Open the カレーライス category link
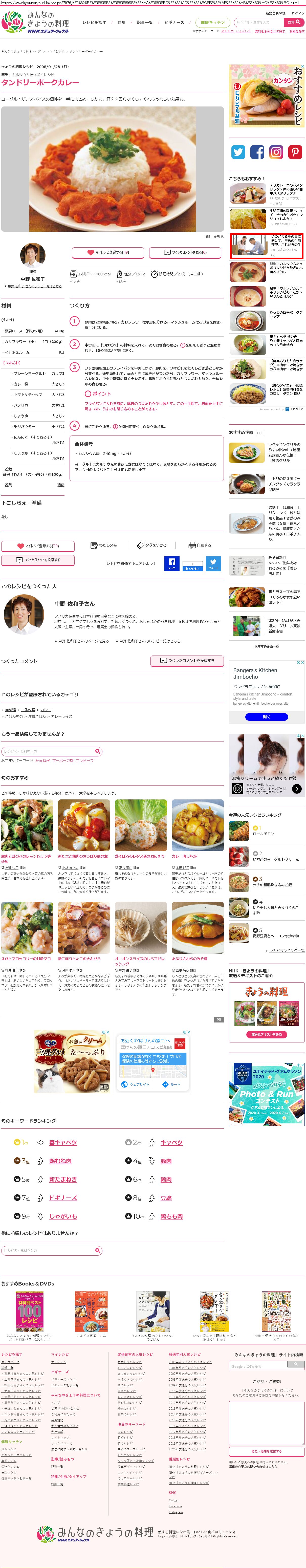 [62, 716]
